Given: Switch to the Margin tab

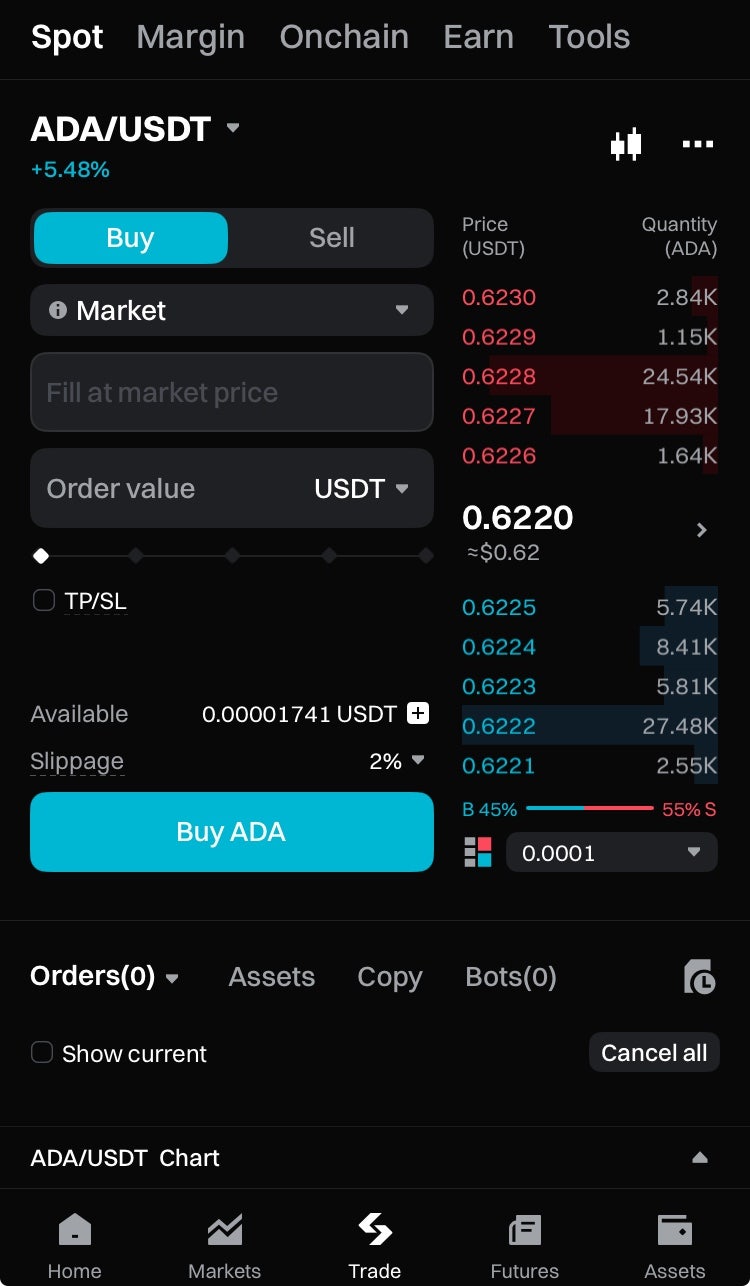Looking at the screenshot, I should pos(190,37).
